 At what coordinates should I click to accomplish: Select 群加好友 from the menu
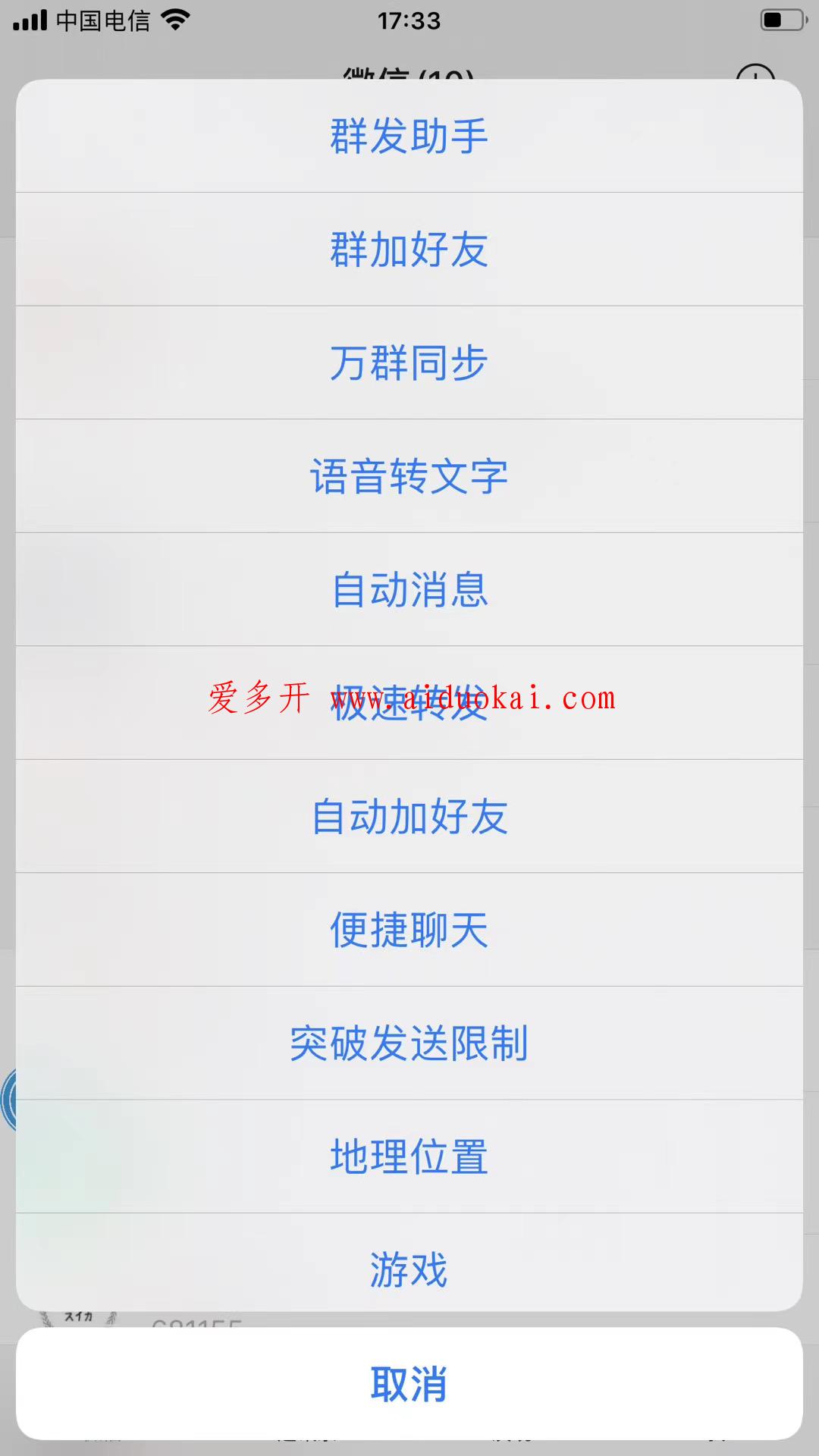(409, 249)
